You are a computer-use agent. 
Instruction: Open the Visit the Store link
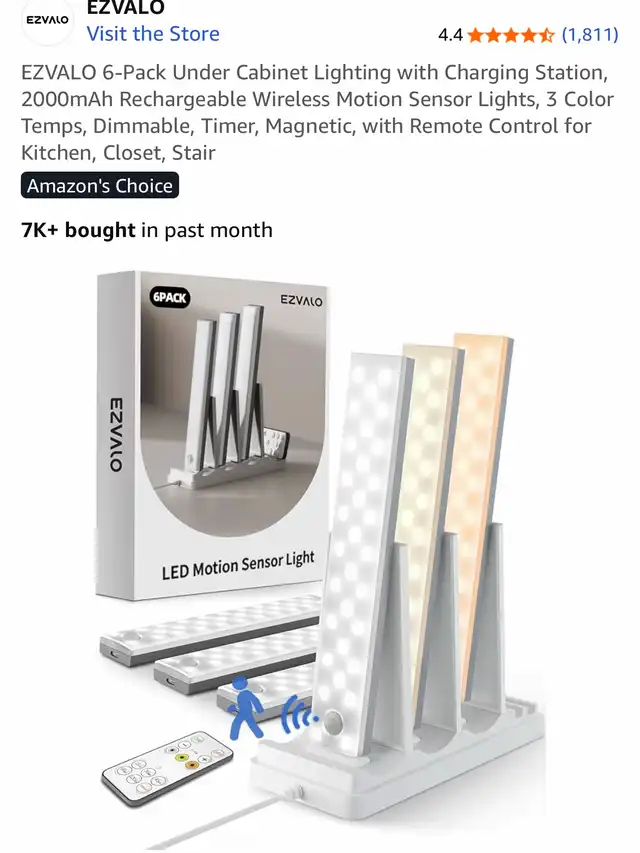(153, 34)
